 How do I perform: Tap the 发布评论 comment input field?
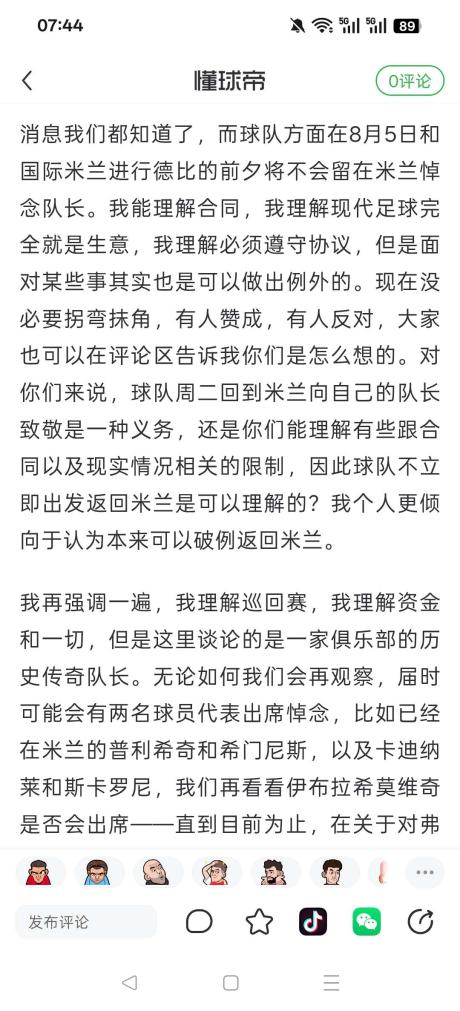pos(86,922)
